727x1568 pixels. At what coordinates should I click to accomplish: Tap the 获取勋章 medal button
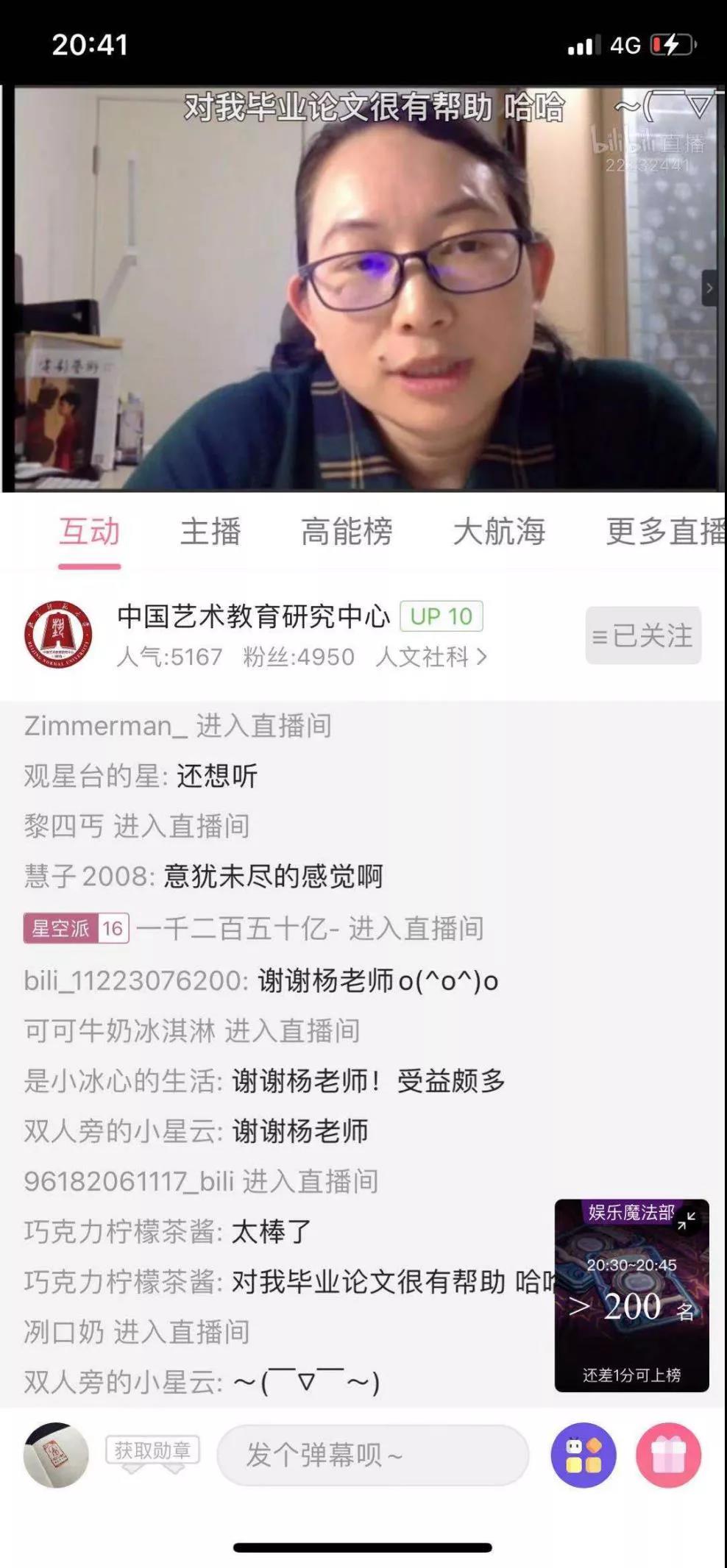[x=152, y=1450]
